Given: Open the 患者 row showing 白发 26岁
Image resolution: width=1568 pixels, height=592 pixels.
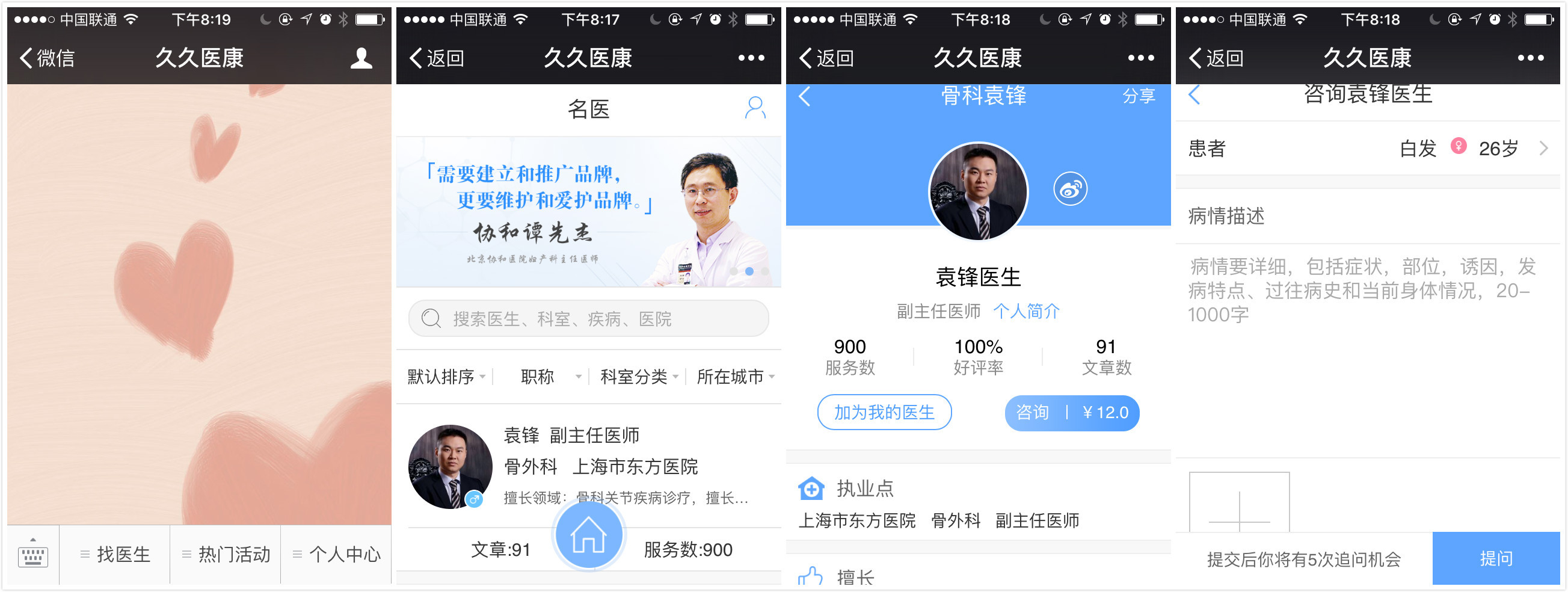Looking at the screenshot, I should coord(1367,148).
